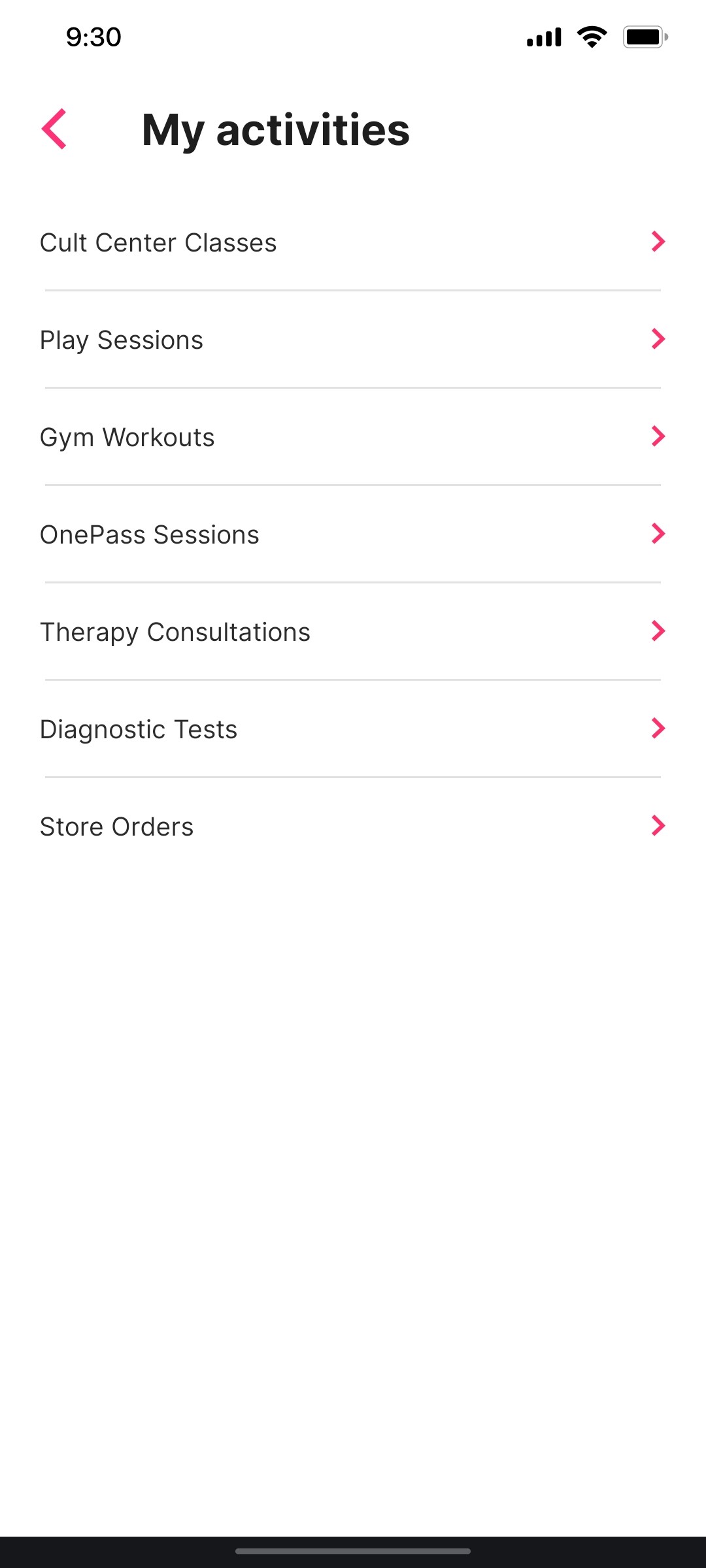
Task: Tap the battery indicator icon
Action: pyautogui.click(x=644, y=37)
